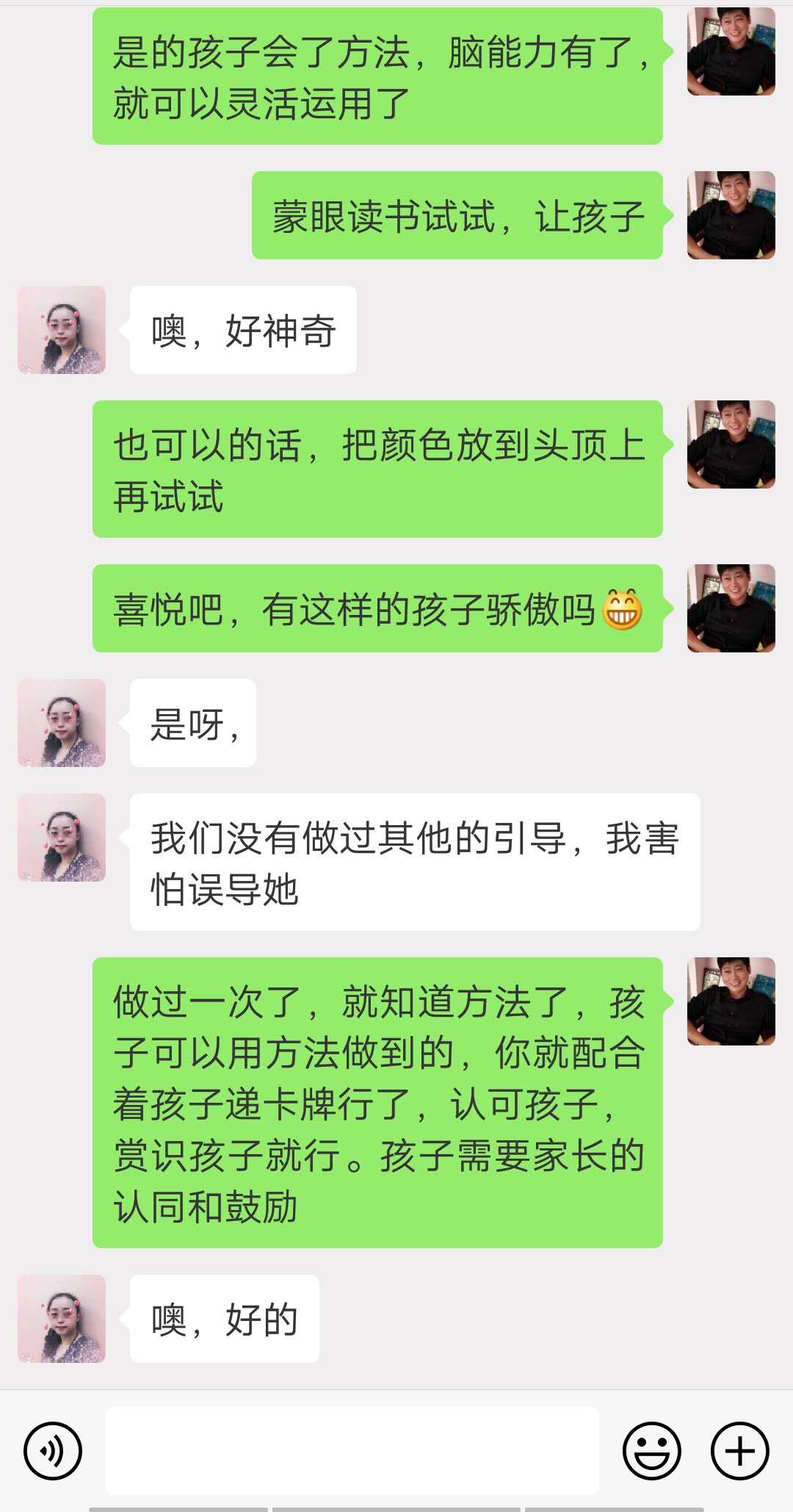The height and width of the screenshot is (1512, 793).
Task: Open the plus attachments menu
Action: 739,1450
